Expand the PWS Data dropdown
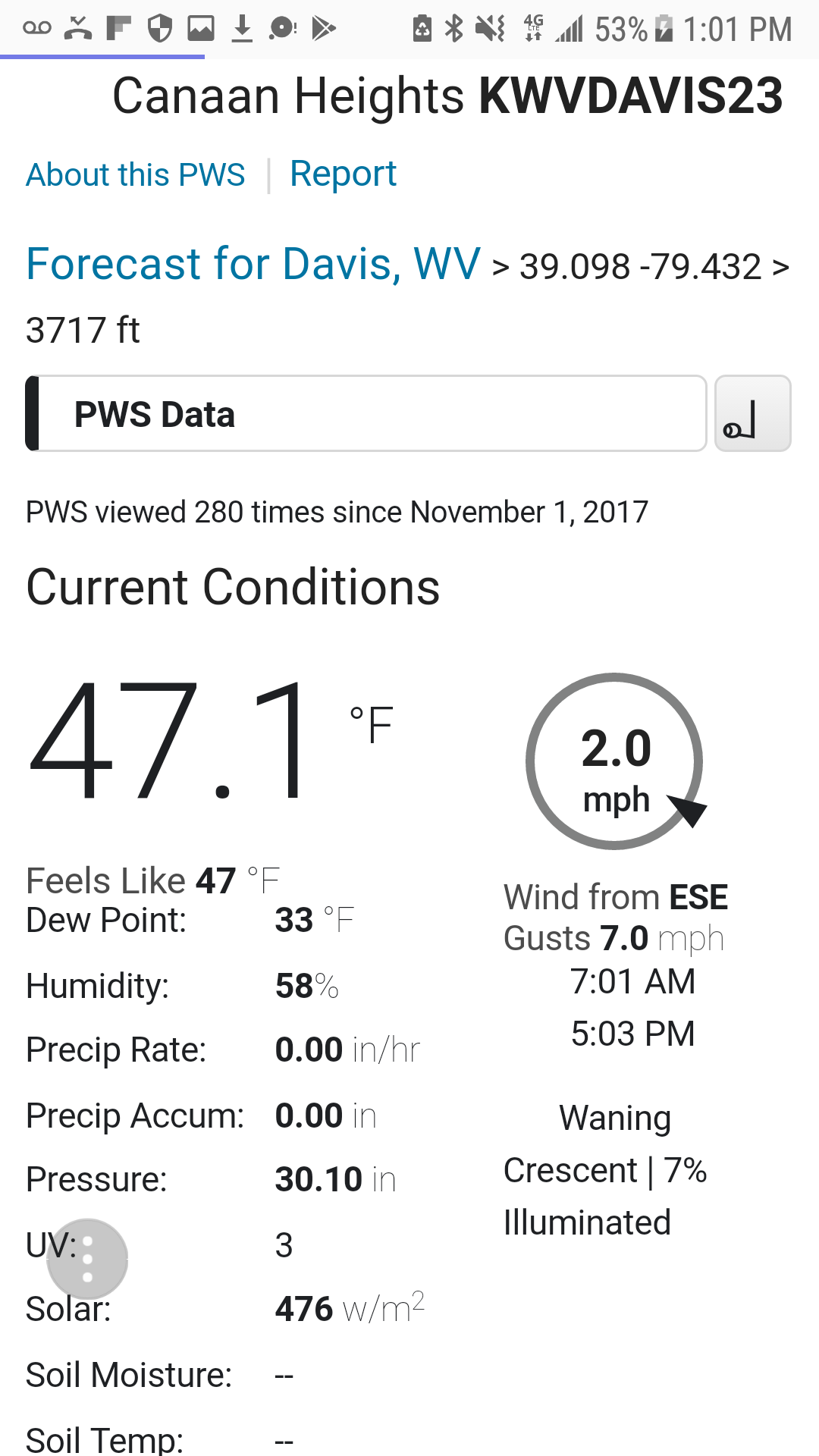 [366, 414]
